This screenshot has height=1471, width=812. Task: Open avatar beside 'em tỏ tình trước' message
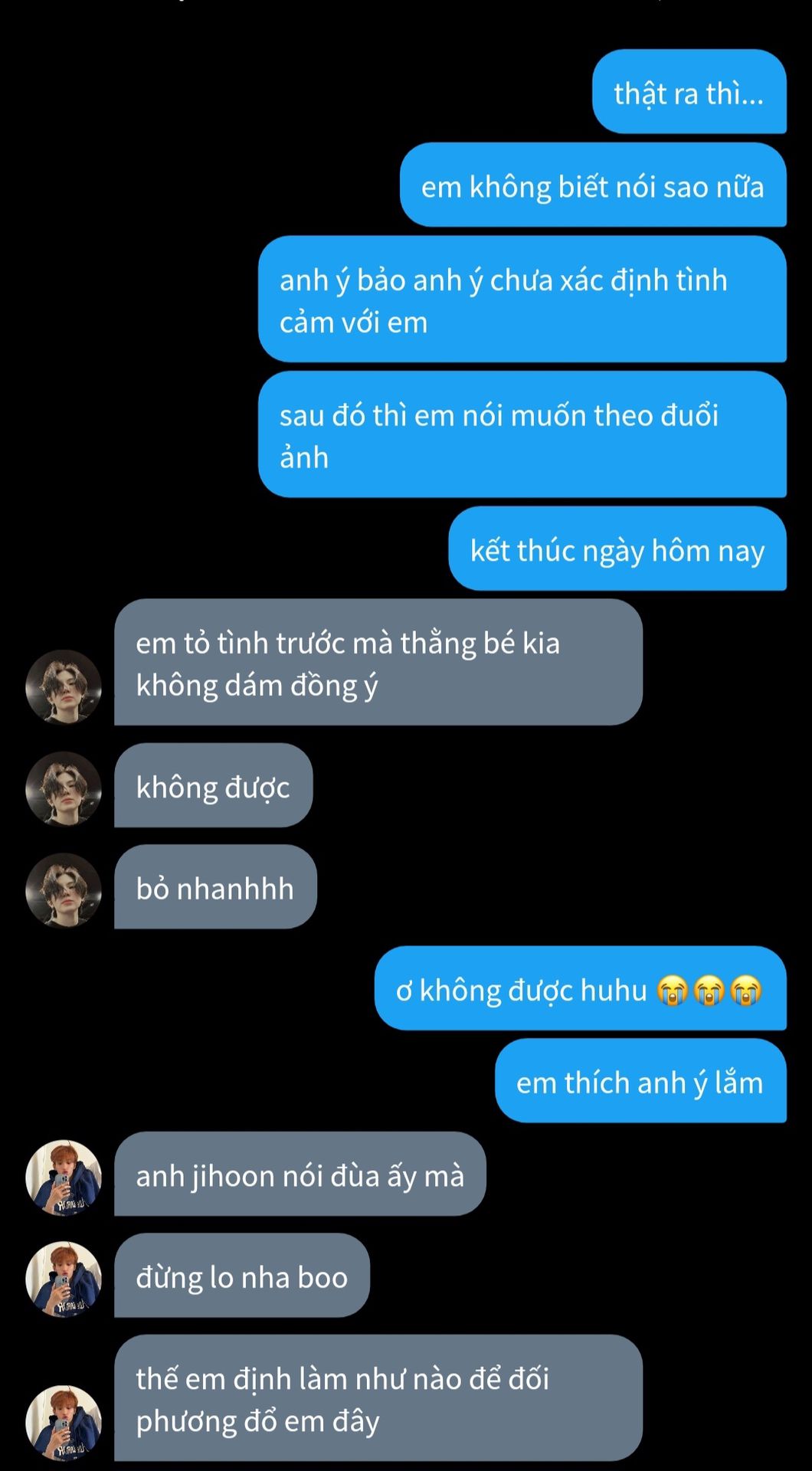click(x=64, y=687)
